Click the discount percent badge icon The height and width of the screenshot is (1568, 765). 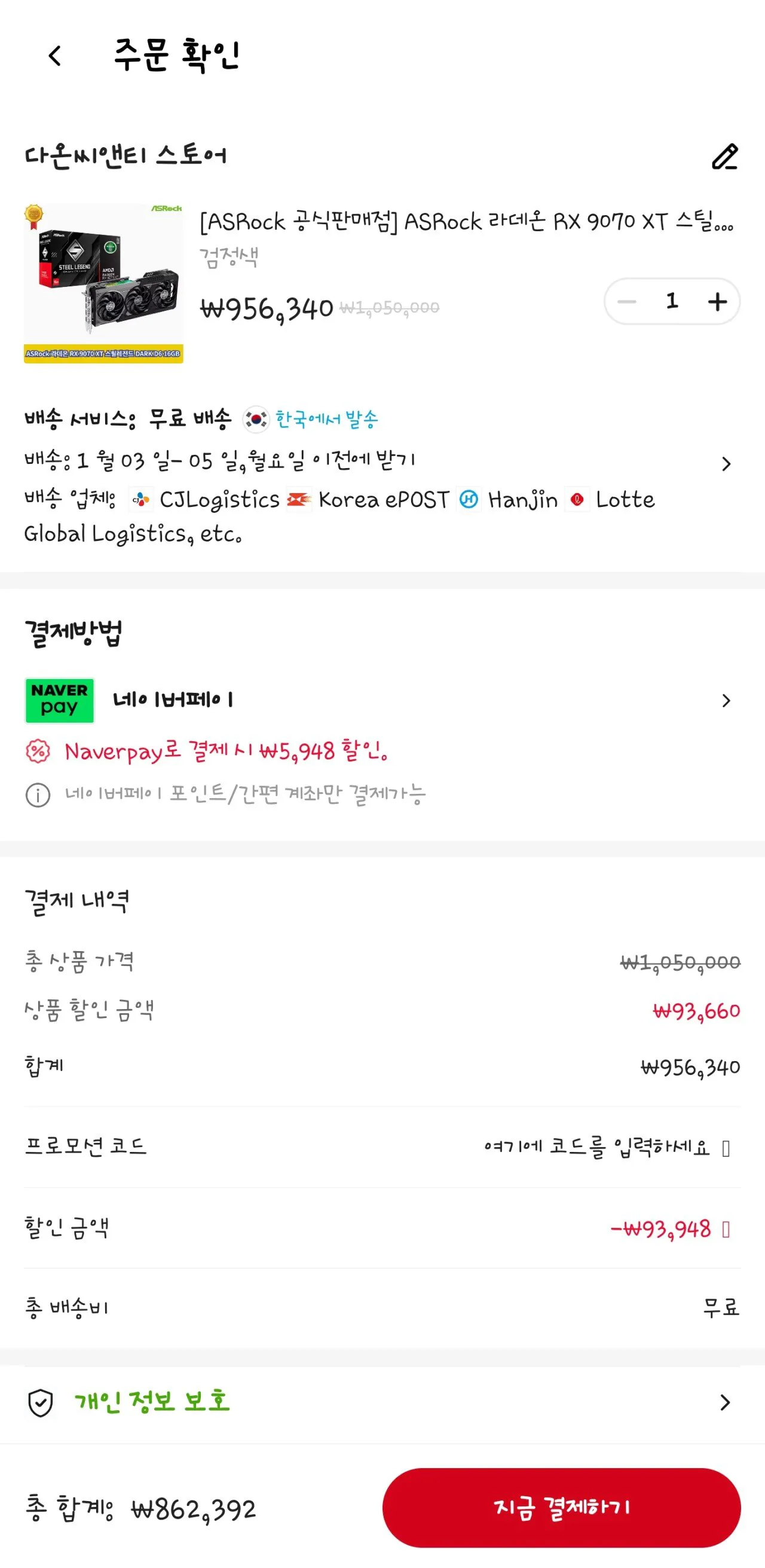coord(38,753)
